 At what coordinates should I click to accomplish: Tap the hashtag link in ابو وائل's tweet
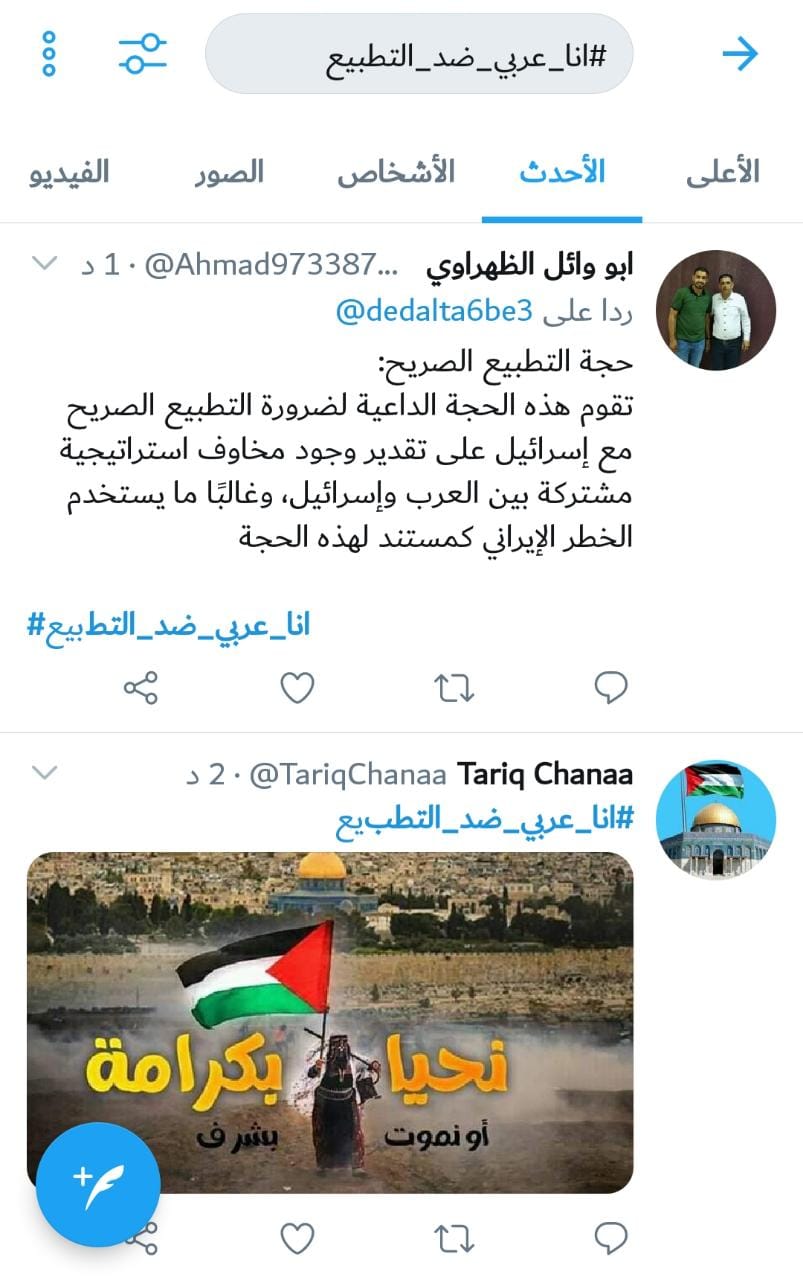pos(168,626)
